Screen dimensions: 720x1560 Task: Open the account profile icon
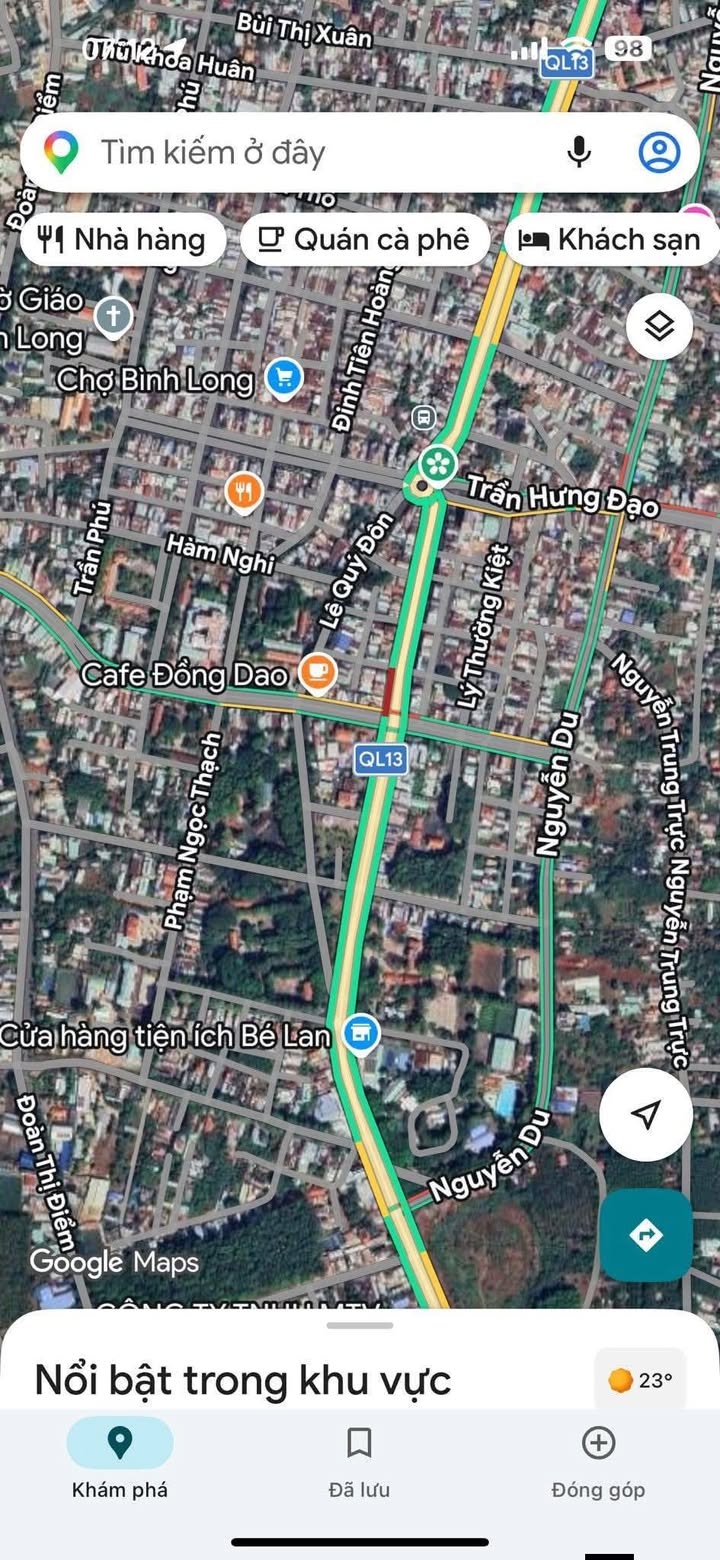659,153
